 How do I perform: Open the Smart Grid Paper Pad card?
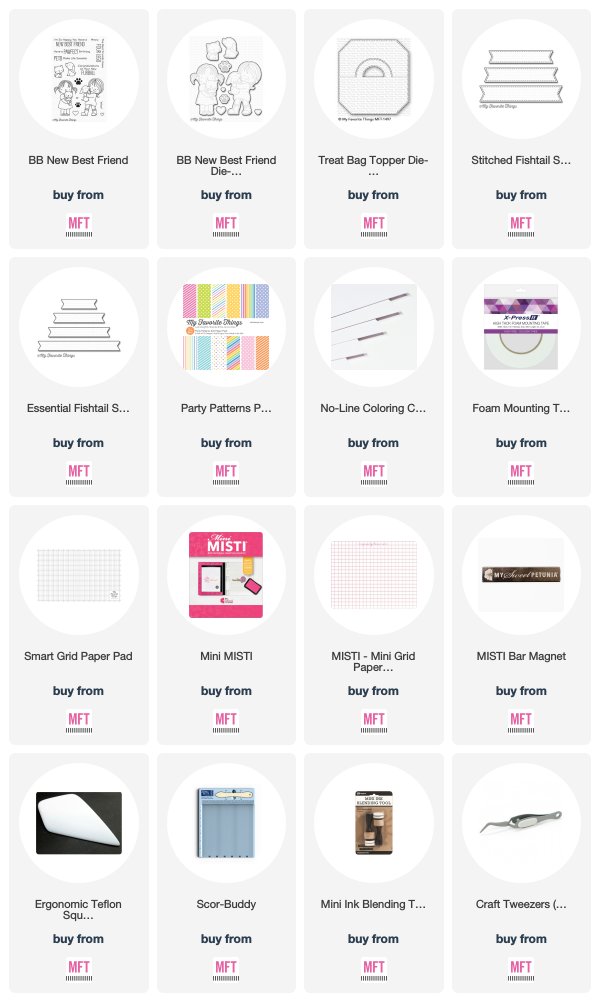click(x=79, y=624)
